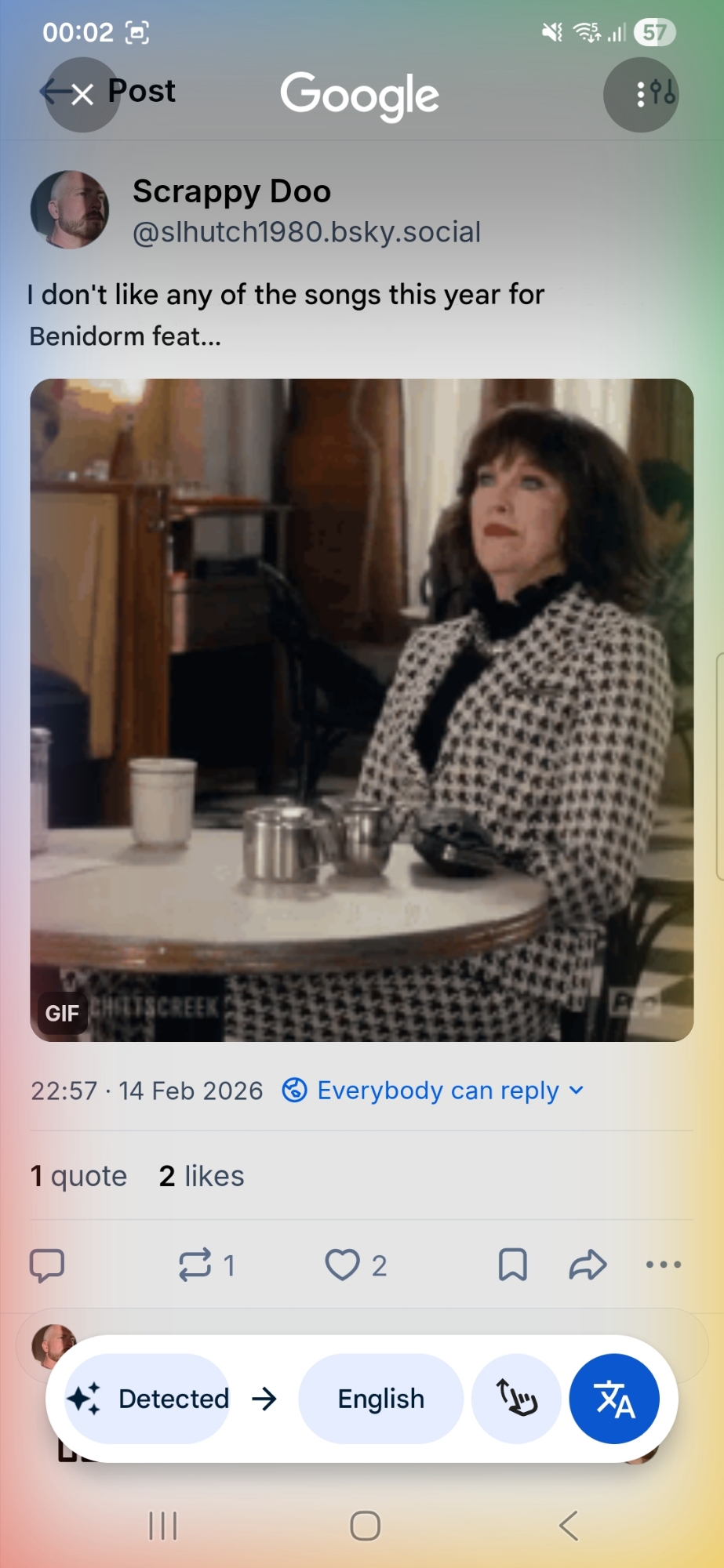The height and width of the screenshot is (1568, 724).
Task: Reply to Scrappy Doo's post
Action: coord(47,1265)
